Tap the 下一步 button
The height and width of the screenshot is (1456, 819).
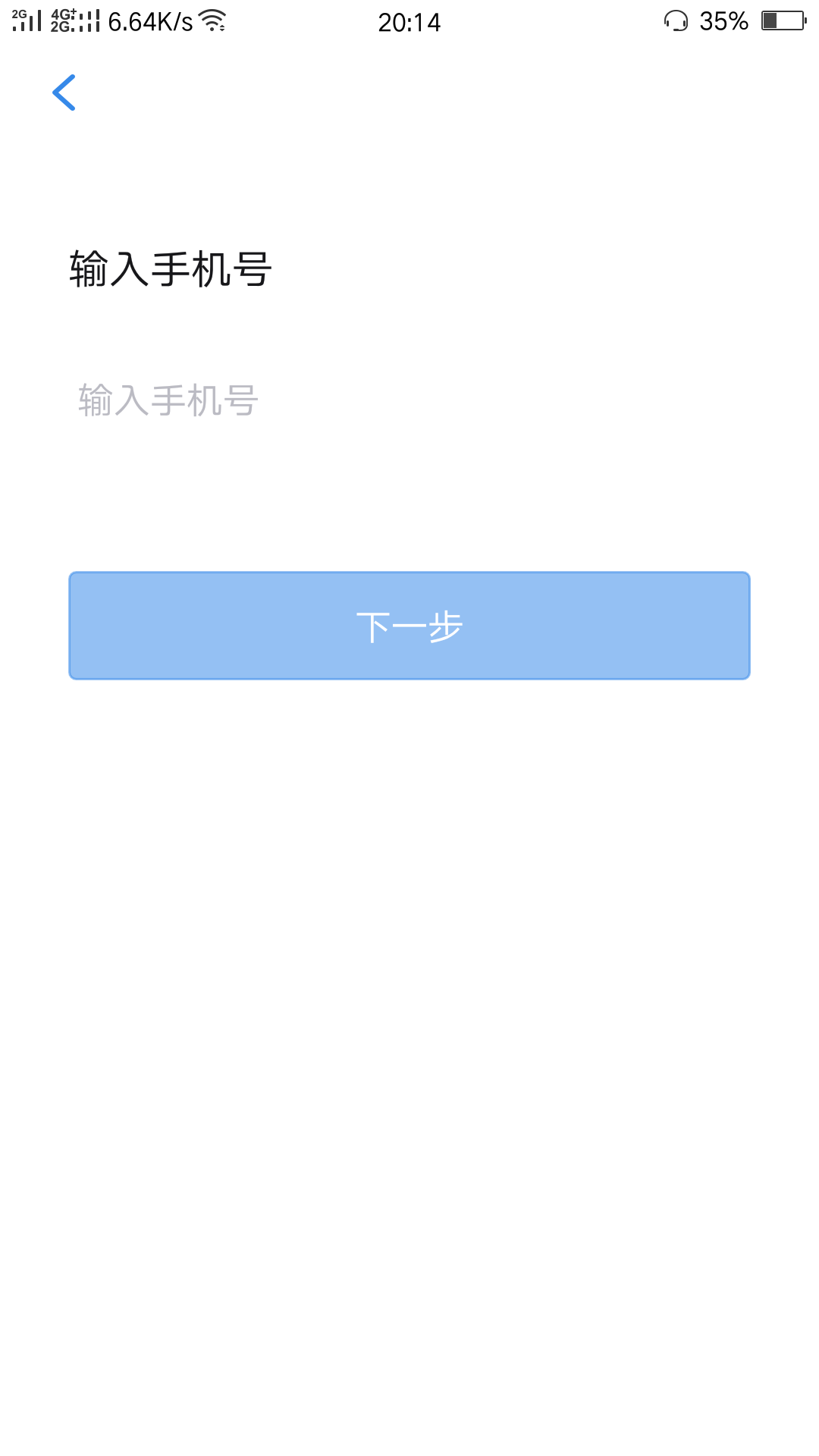409,626
